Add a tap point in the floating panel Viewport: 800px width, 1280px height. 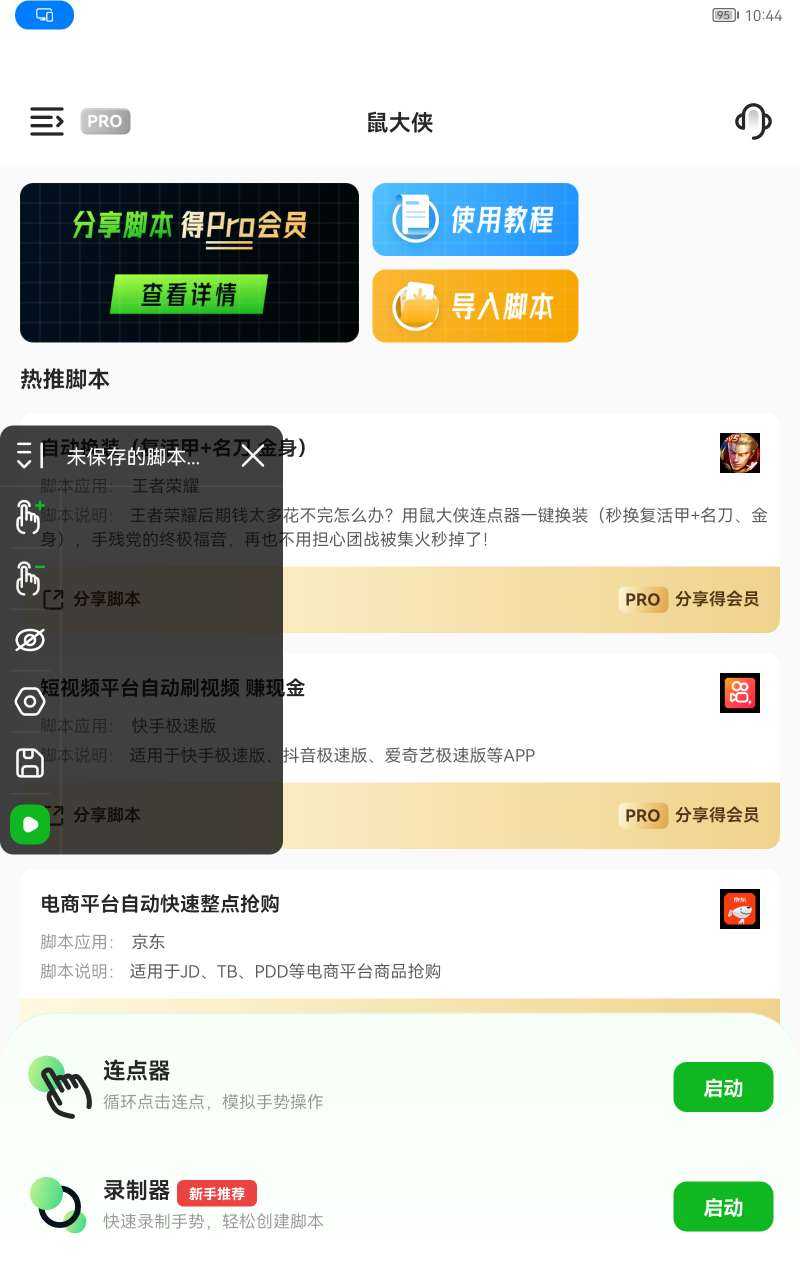click(x=29, y=517)
